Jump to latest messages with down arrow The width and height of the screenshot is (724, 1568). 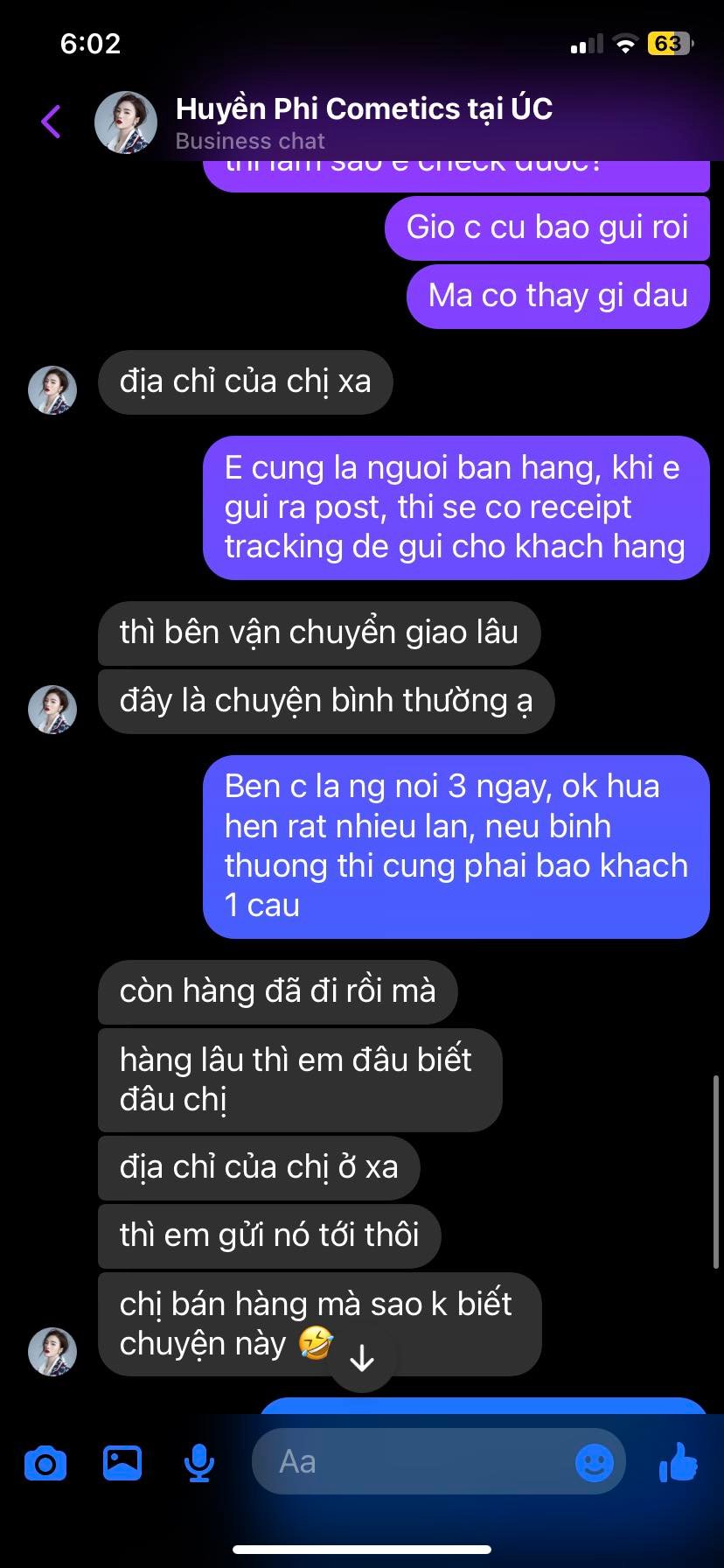point(362,1359)
